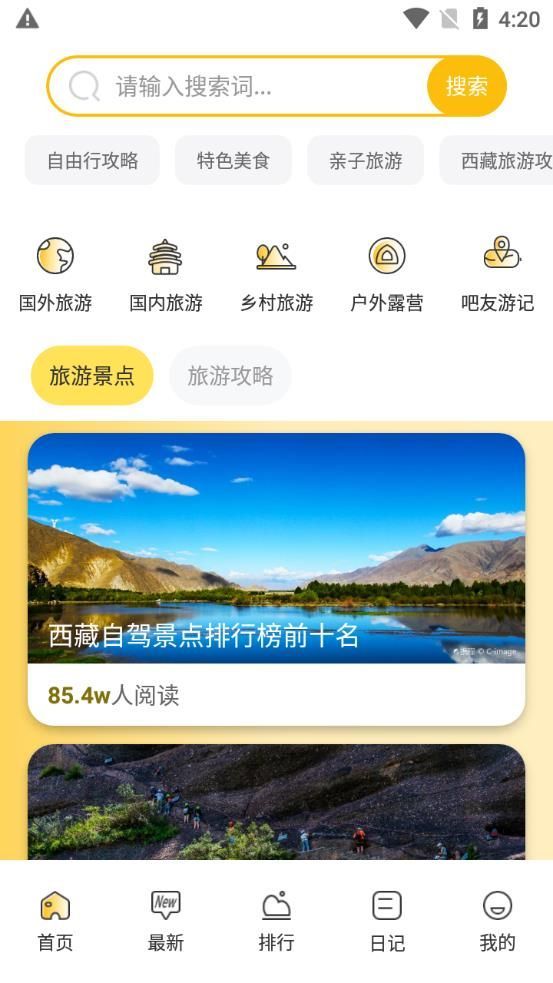Viewport: 553px width, 983px height.
Task: Open the 排行 tab
Action: click(276, 921)
